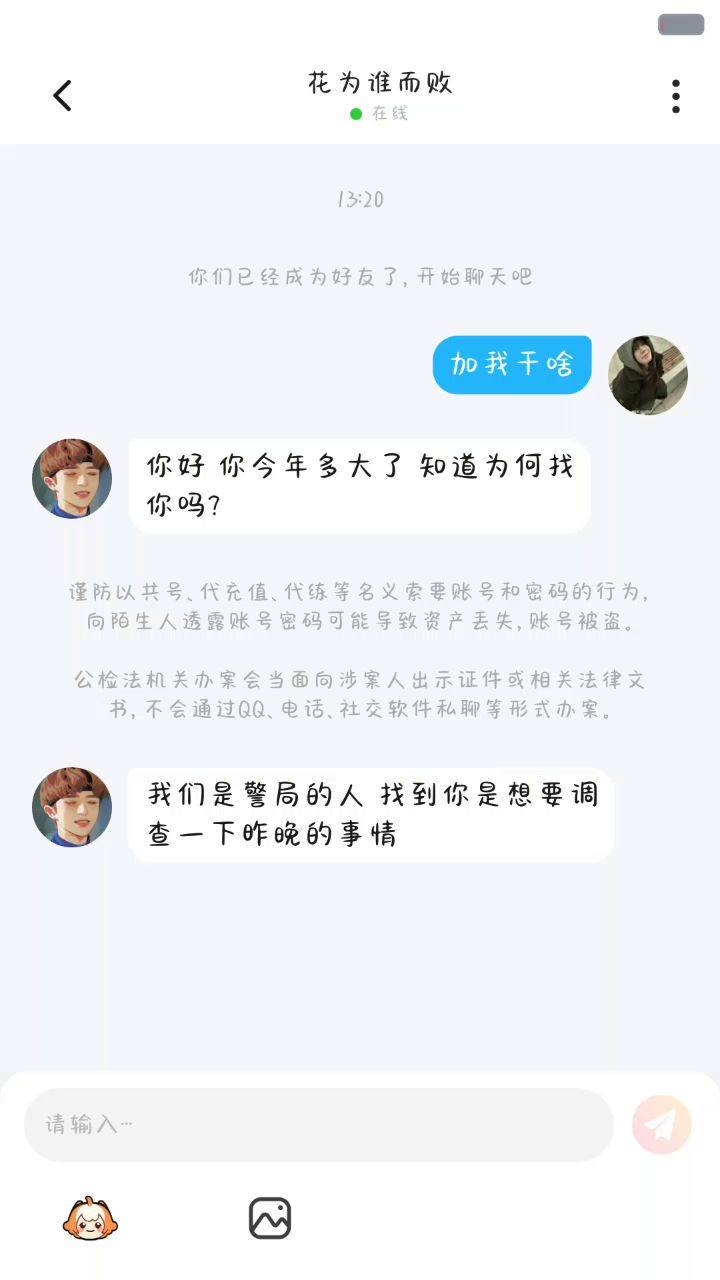Open the three-dot overflow menu

point(676,96)
